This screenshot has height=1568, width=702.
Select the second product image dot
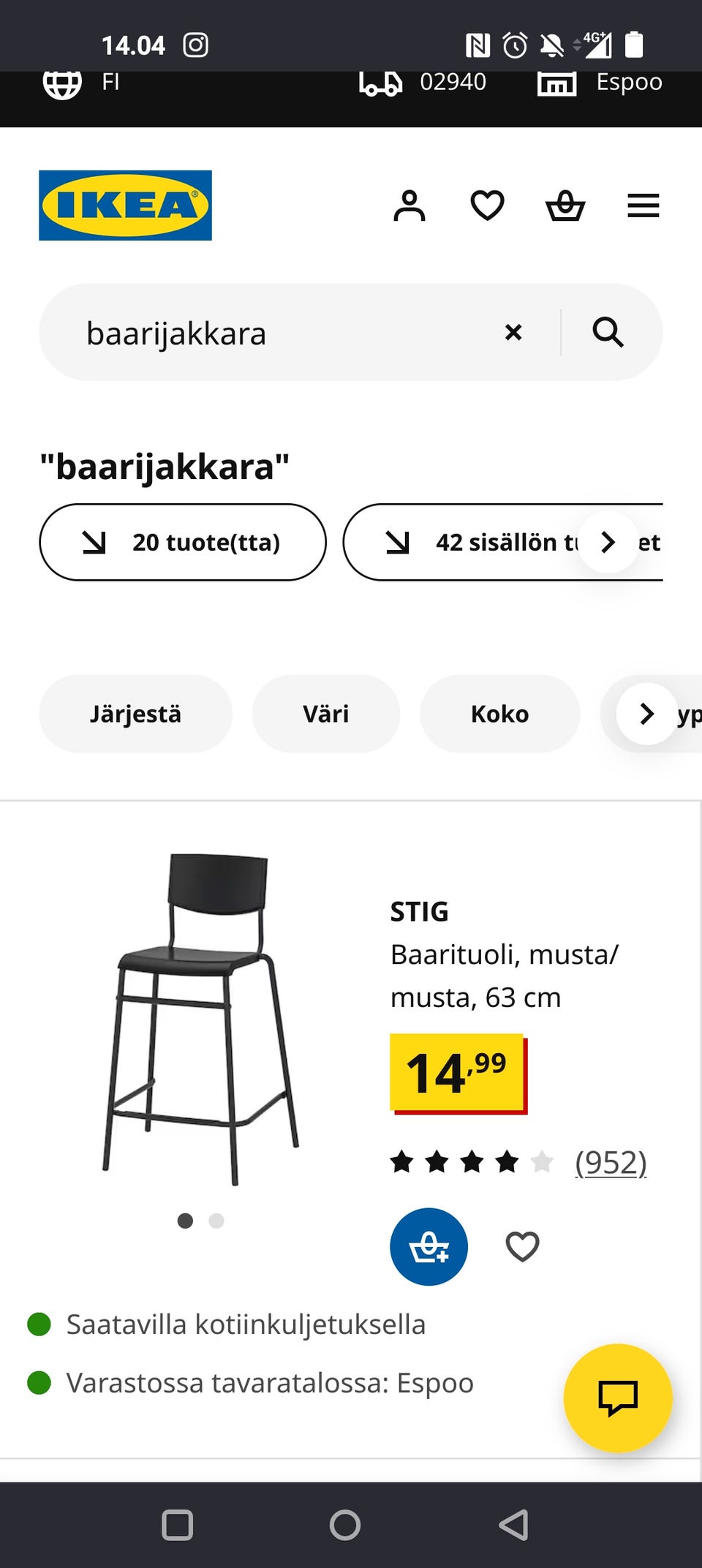click(x=216, y=1221)
